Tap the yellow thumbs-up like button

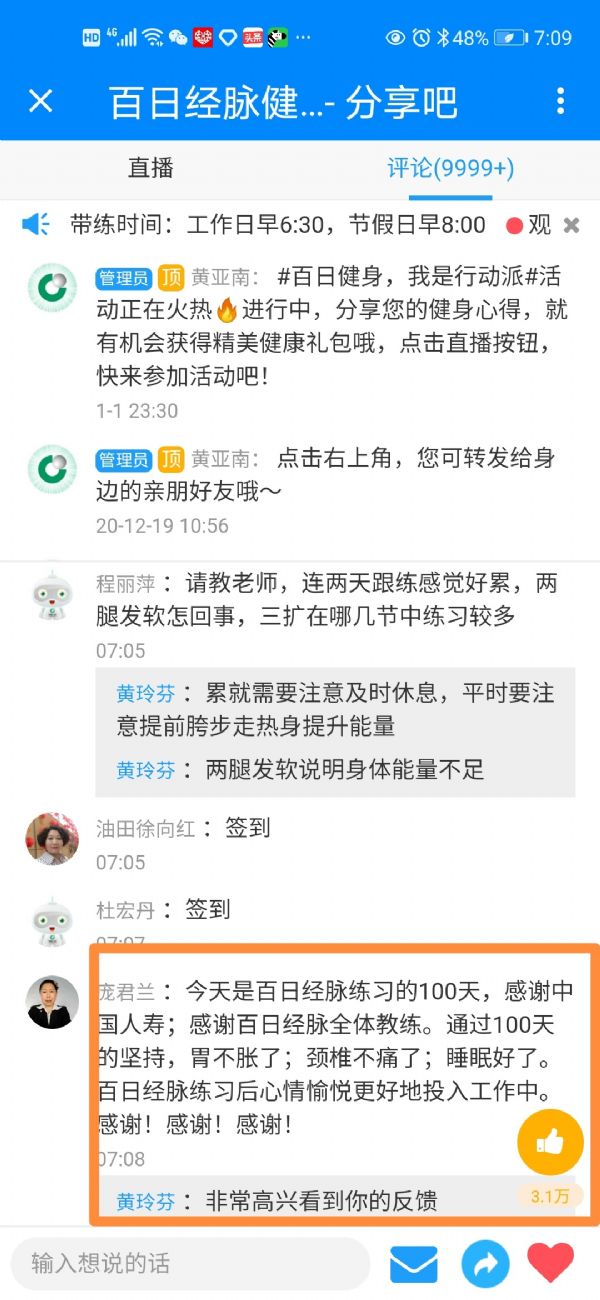550,1142
